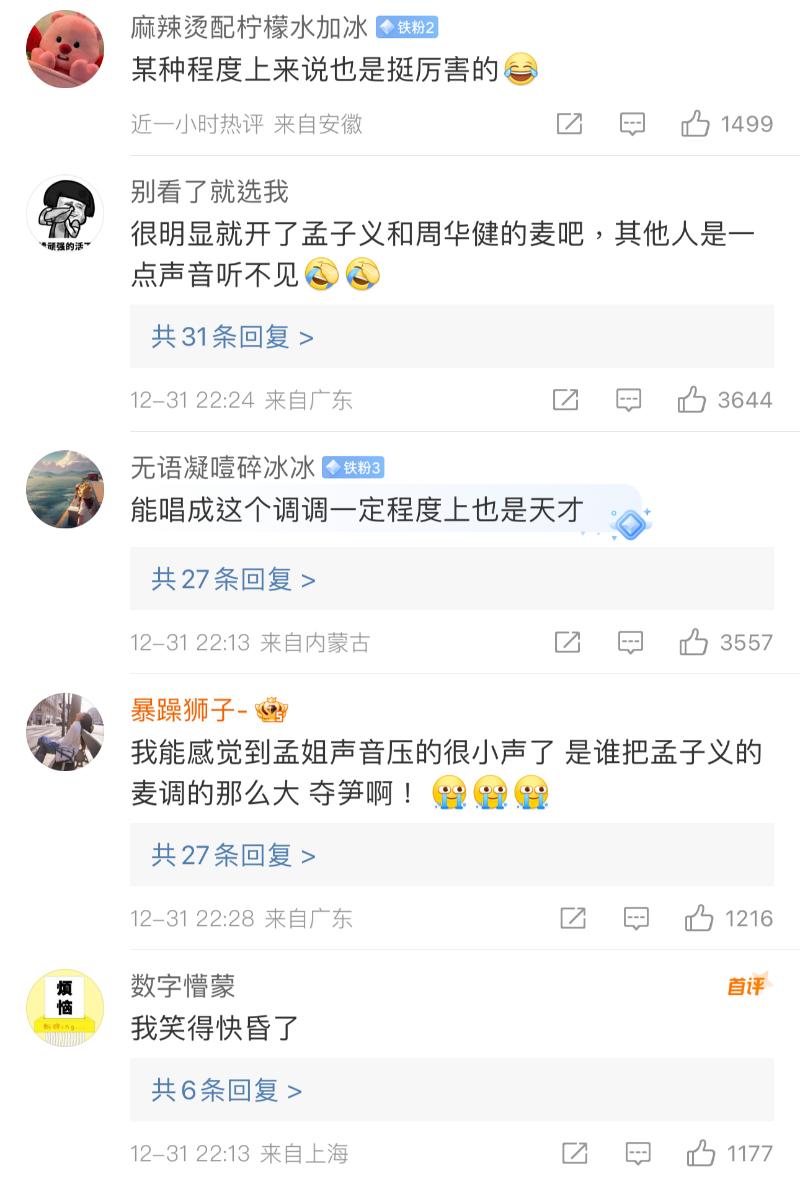Show 共6条回复 under 数字懵蒙
This screenshot has height=1179, width=800.
(x=227, y=1090)
